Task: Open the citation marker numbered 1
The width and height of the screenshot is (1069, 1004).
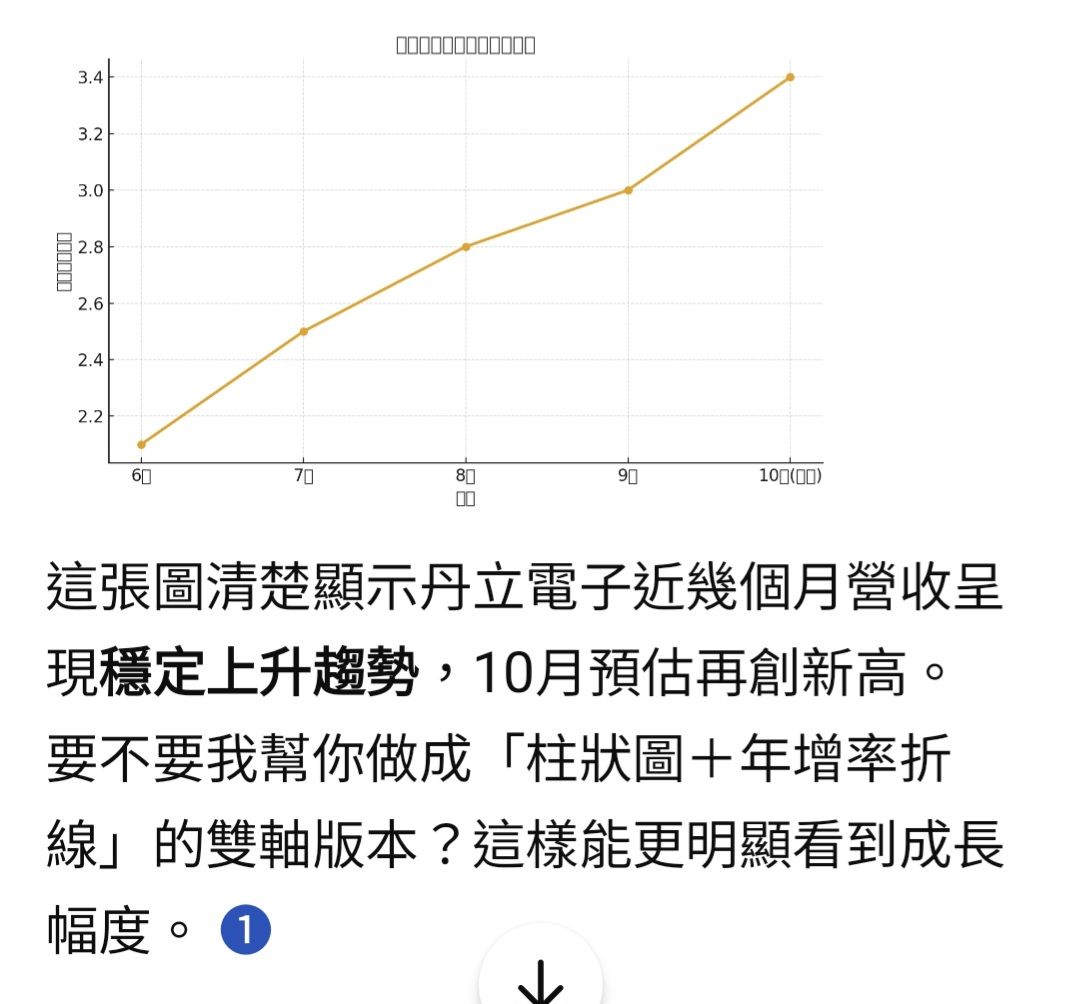Action: coord(245,929)
